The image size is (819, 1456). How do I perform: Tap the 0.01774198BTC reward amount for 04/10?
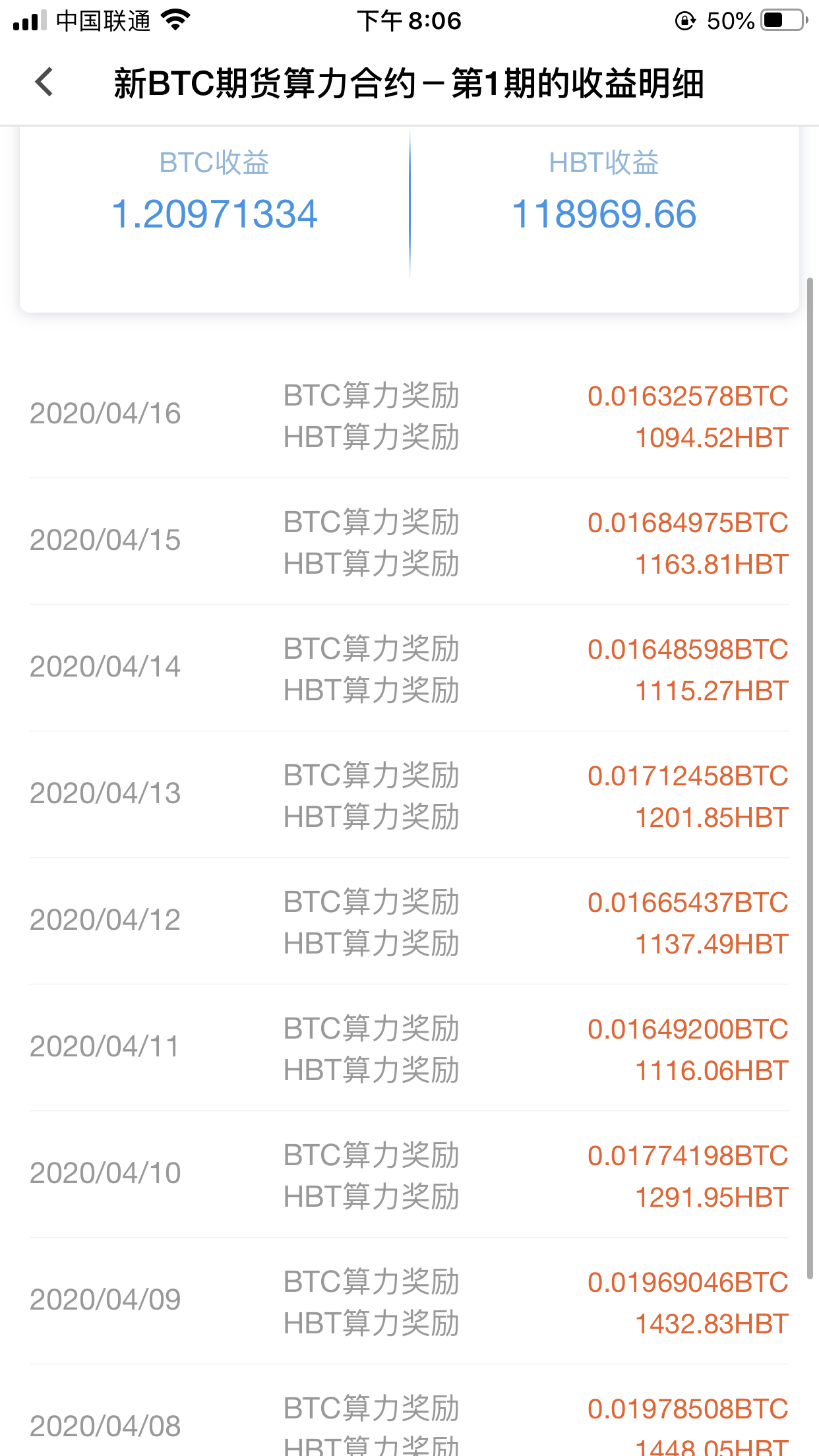click(x=688, y=1156)
